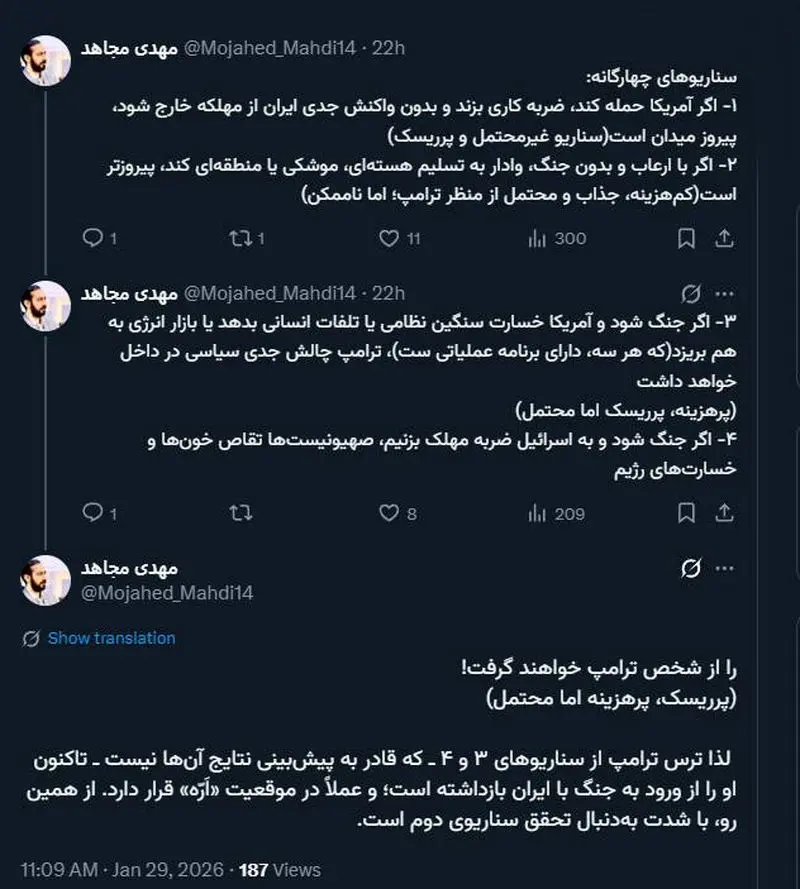Like the tweet that has 11 likes

pos(389,238)
